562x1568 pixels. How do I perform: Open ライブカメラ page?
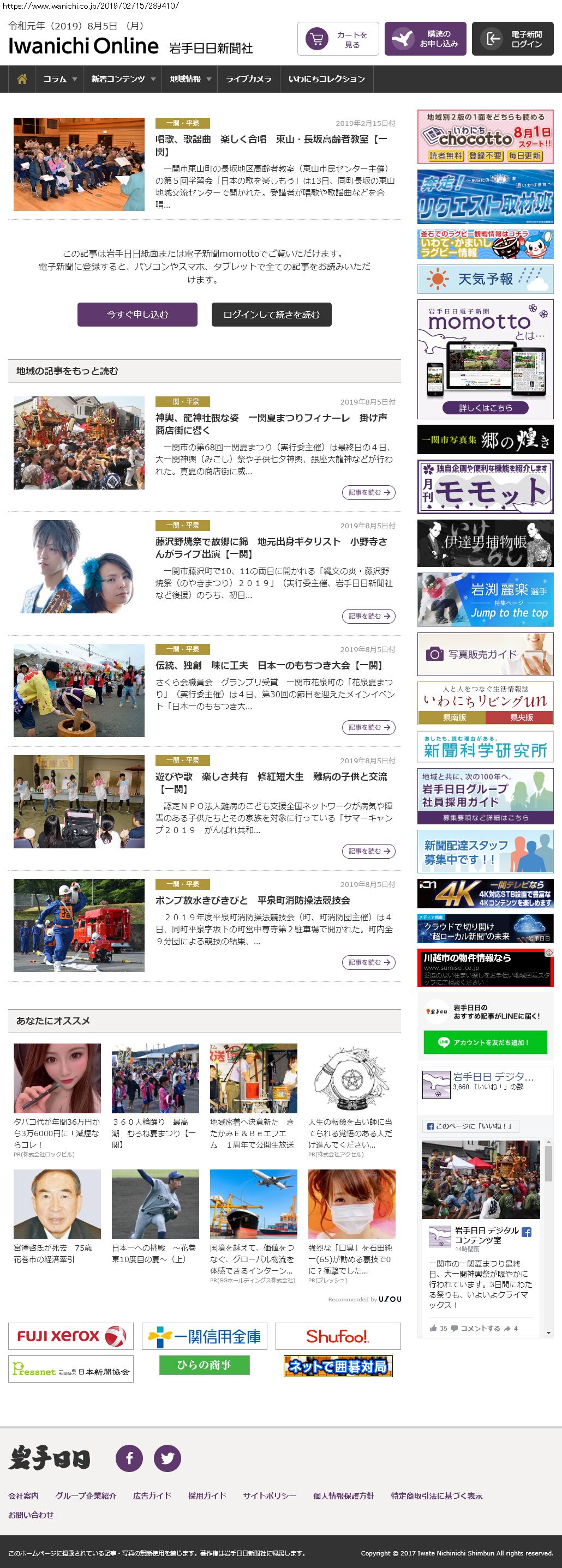point(248,79)
